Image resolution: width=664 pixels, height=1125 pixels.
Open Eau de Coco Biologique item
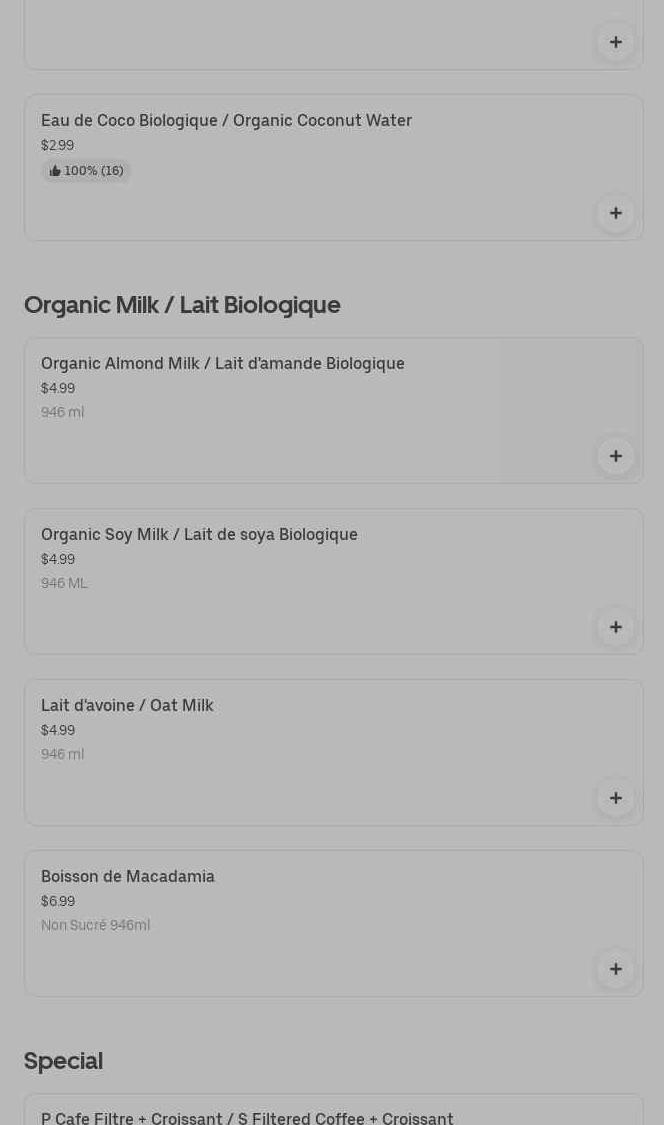pyautogui.click(x=226, y=121)
